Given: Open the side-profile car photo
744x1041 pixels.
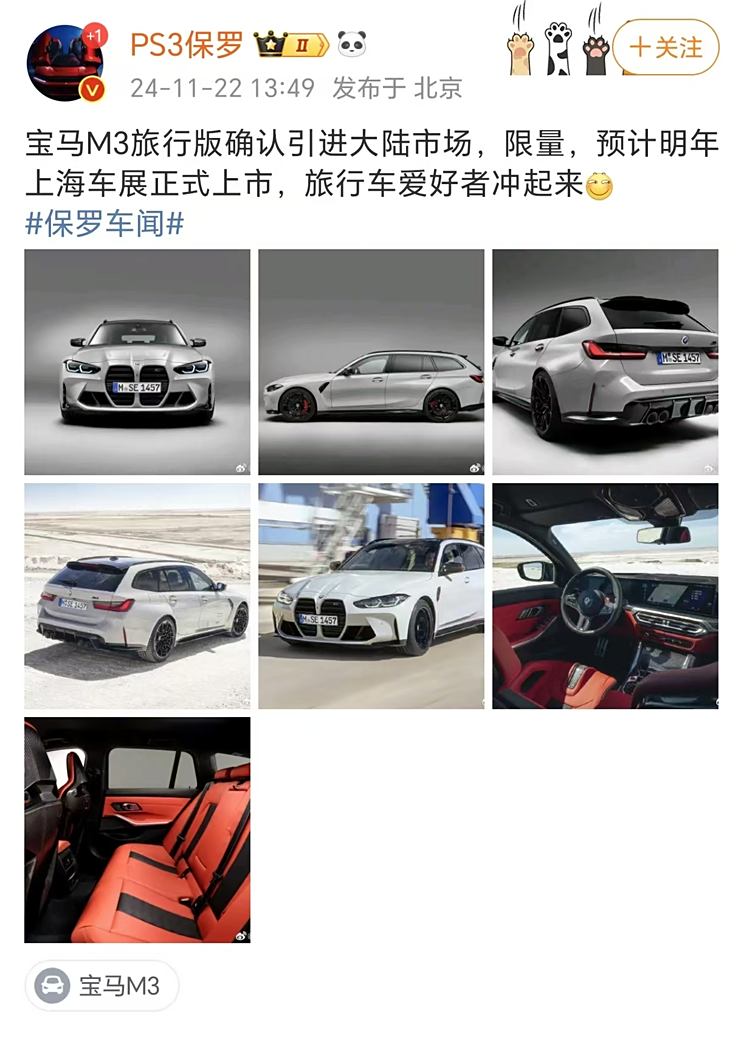Looking at the screenshot, I should pyautogui.click(x=371, y=362).
